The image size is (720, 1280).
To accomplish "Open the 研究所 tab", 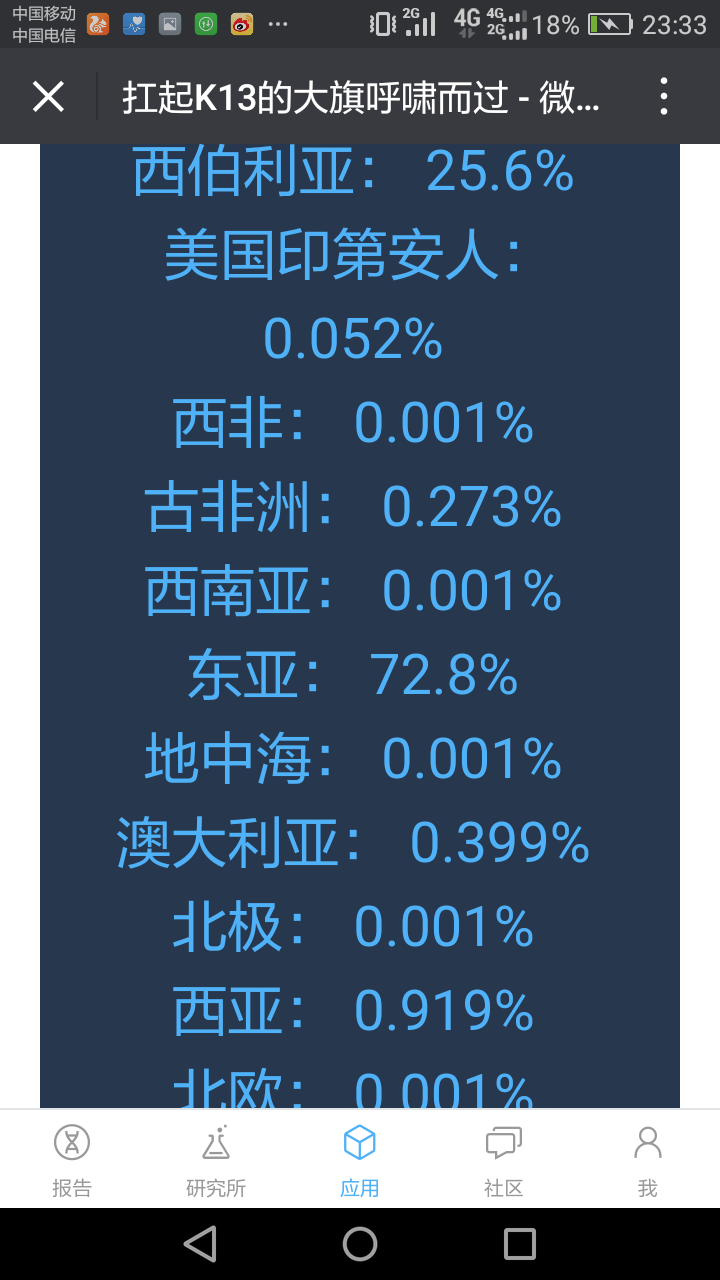I will point(216,1160).
